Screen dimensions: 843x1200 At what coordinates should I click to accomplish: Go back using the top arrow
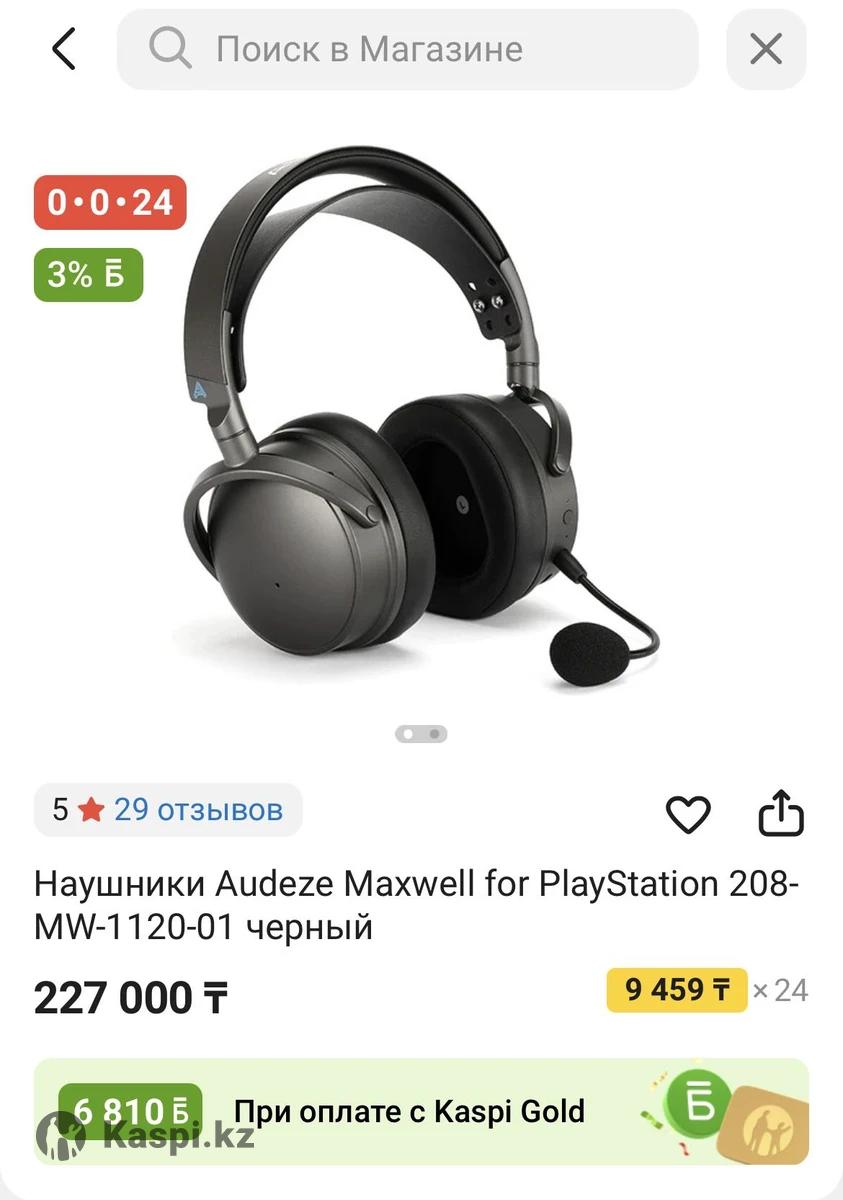[64, 49]
